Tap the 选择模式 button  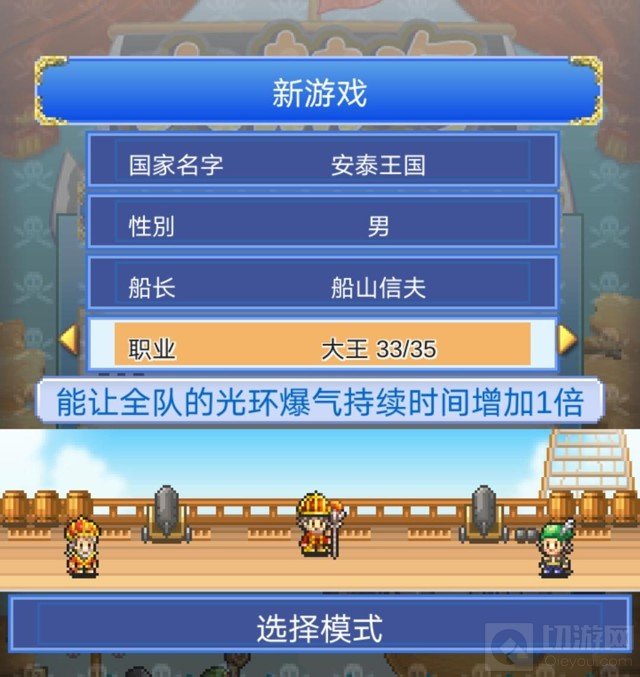320,628
